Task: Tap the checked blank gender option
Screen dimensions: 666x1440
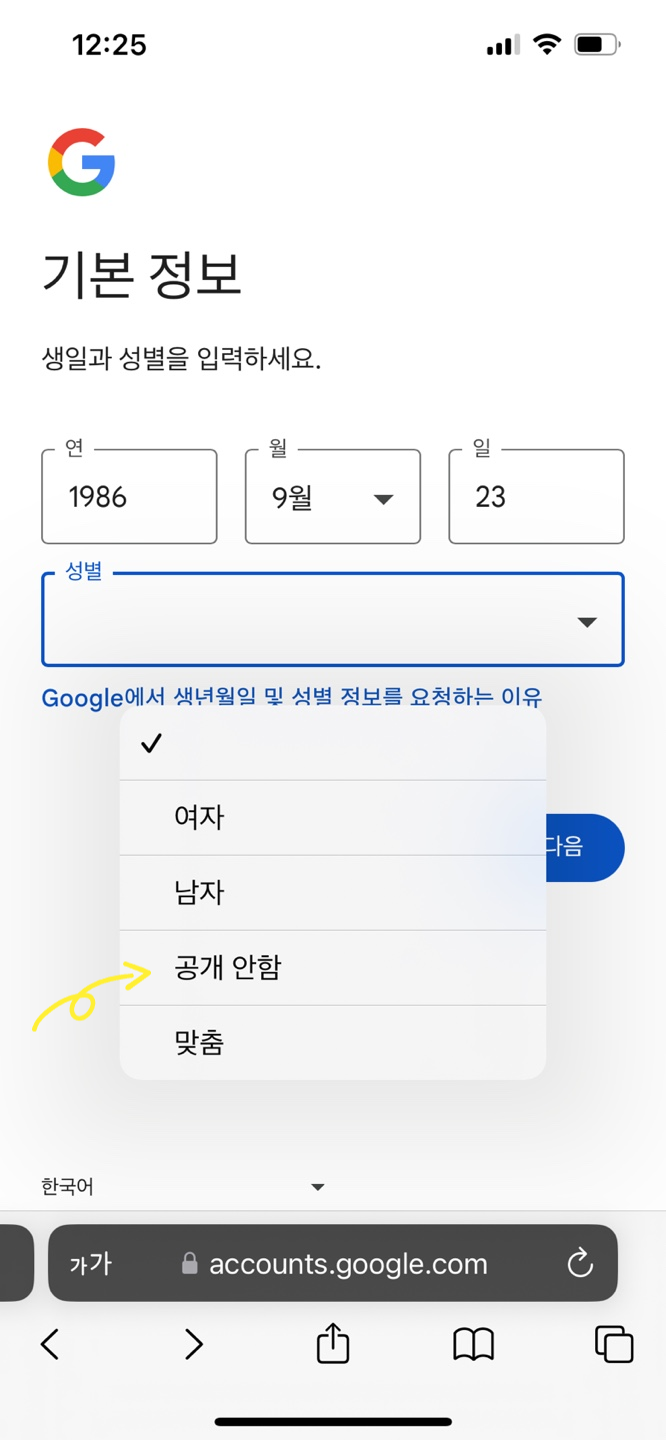Action: 333,743
